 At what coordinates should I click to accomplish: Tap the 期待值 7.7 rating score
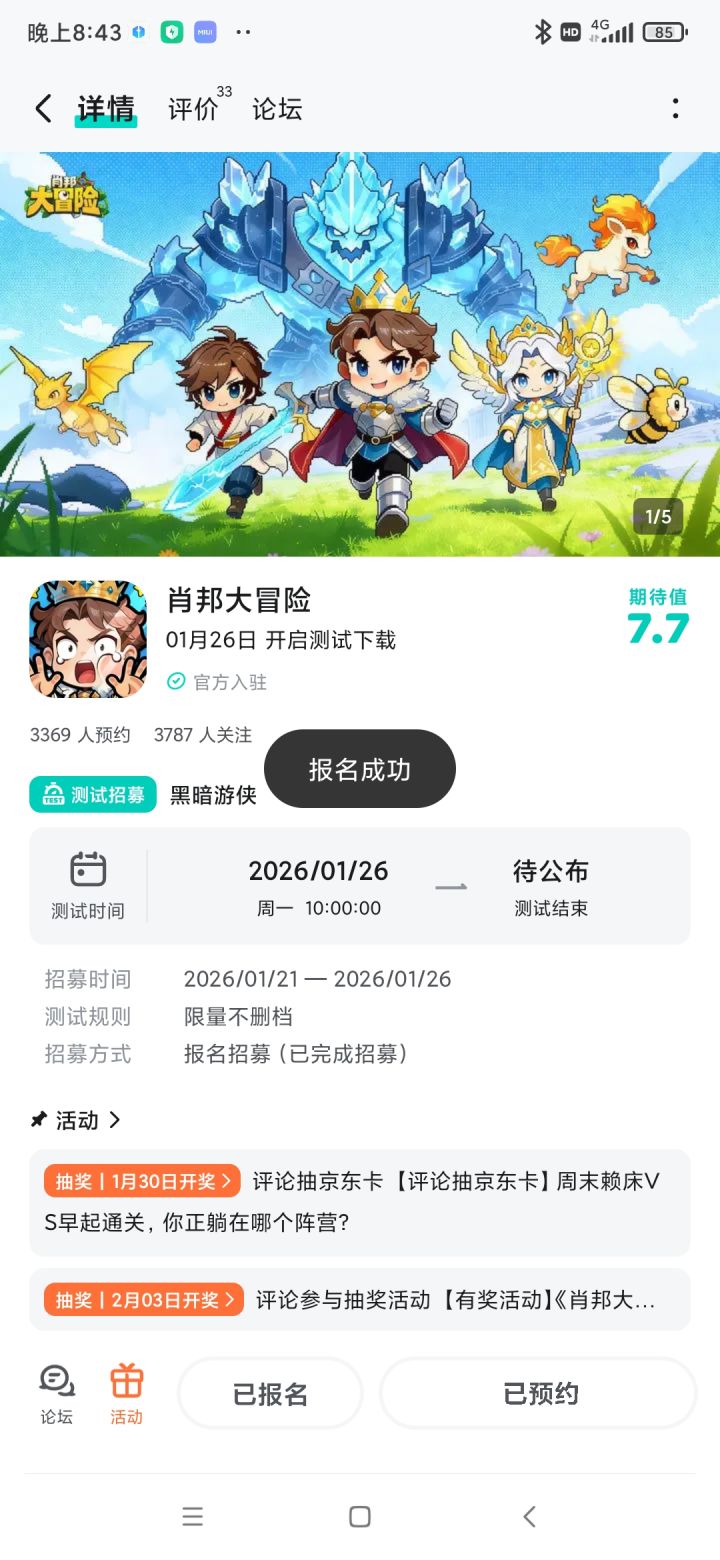(661, 628)
